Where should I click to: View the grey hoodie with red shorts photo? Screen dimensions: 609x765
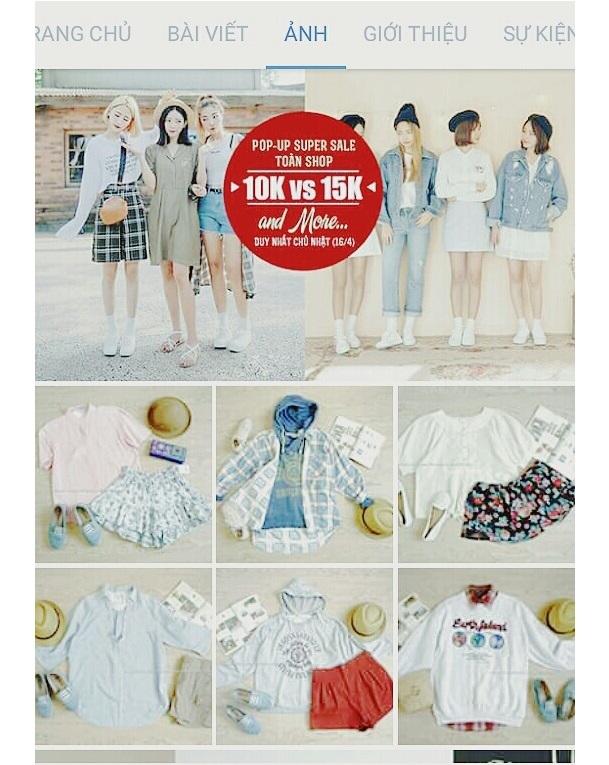304,656
